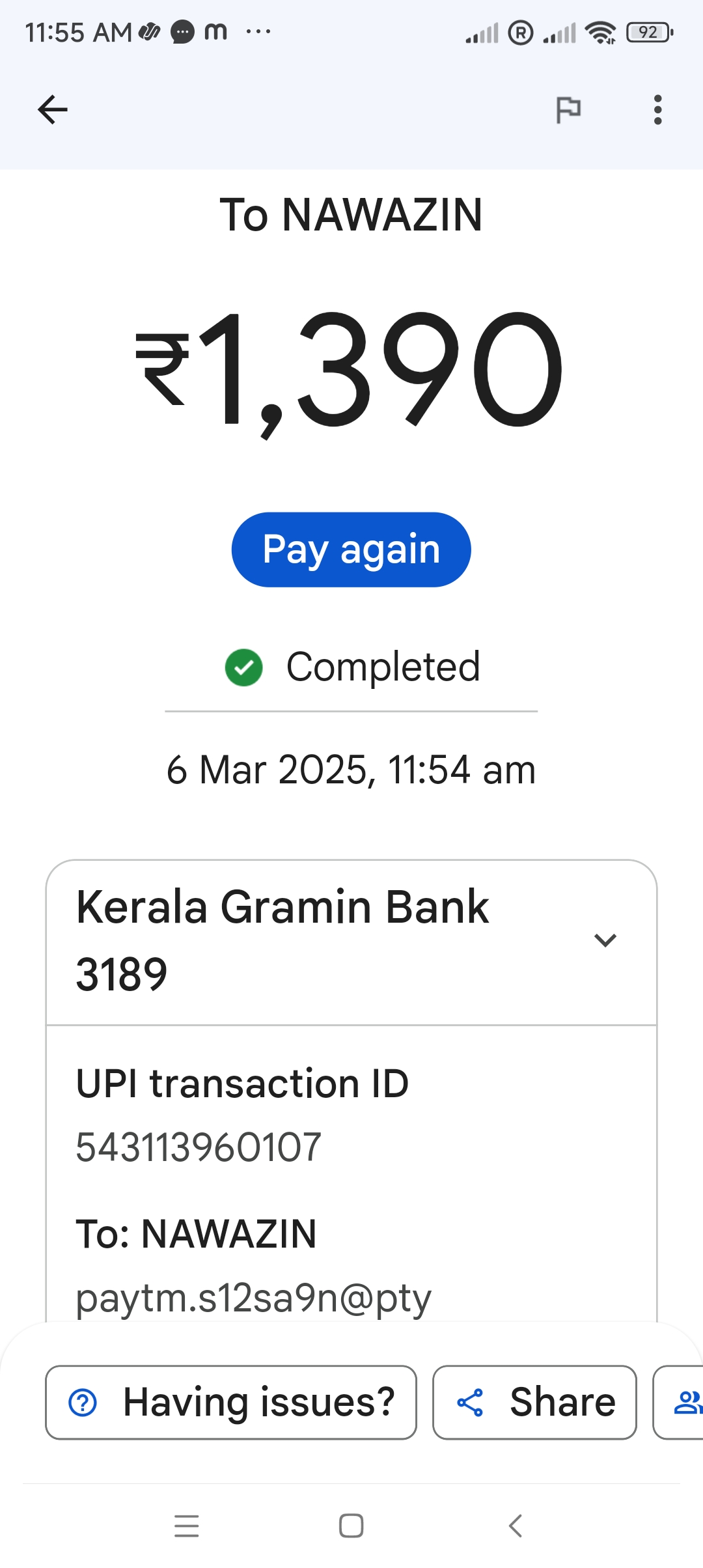Open recent apps from navigation bar
The height and width of the screenshot is (1568, 703).
187,1526
